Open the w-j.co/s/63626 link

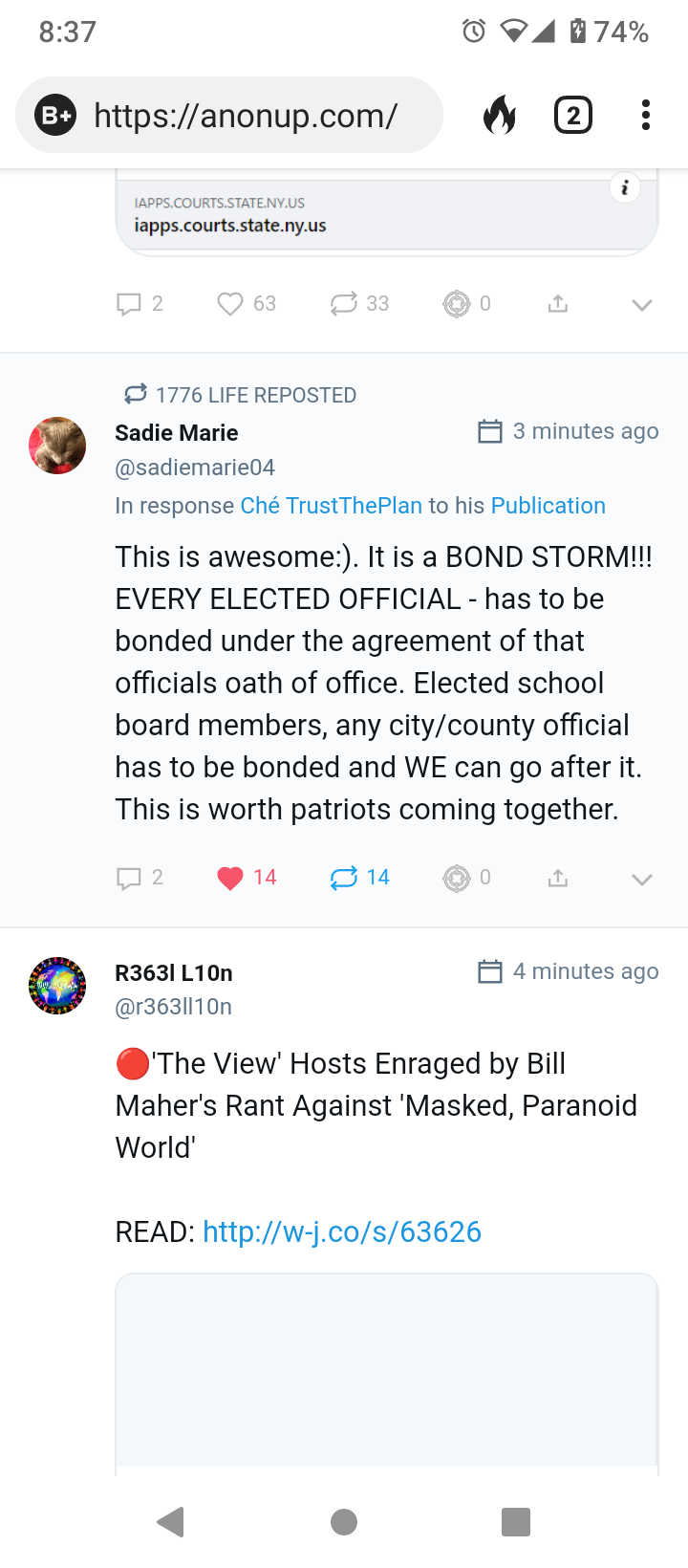tap(342, 1231)
